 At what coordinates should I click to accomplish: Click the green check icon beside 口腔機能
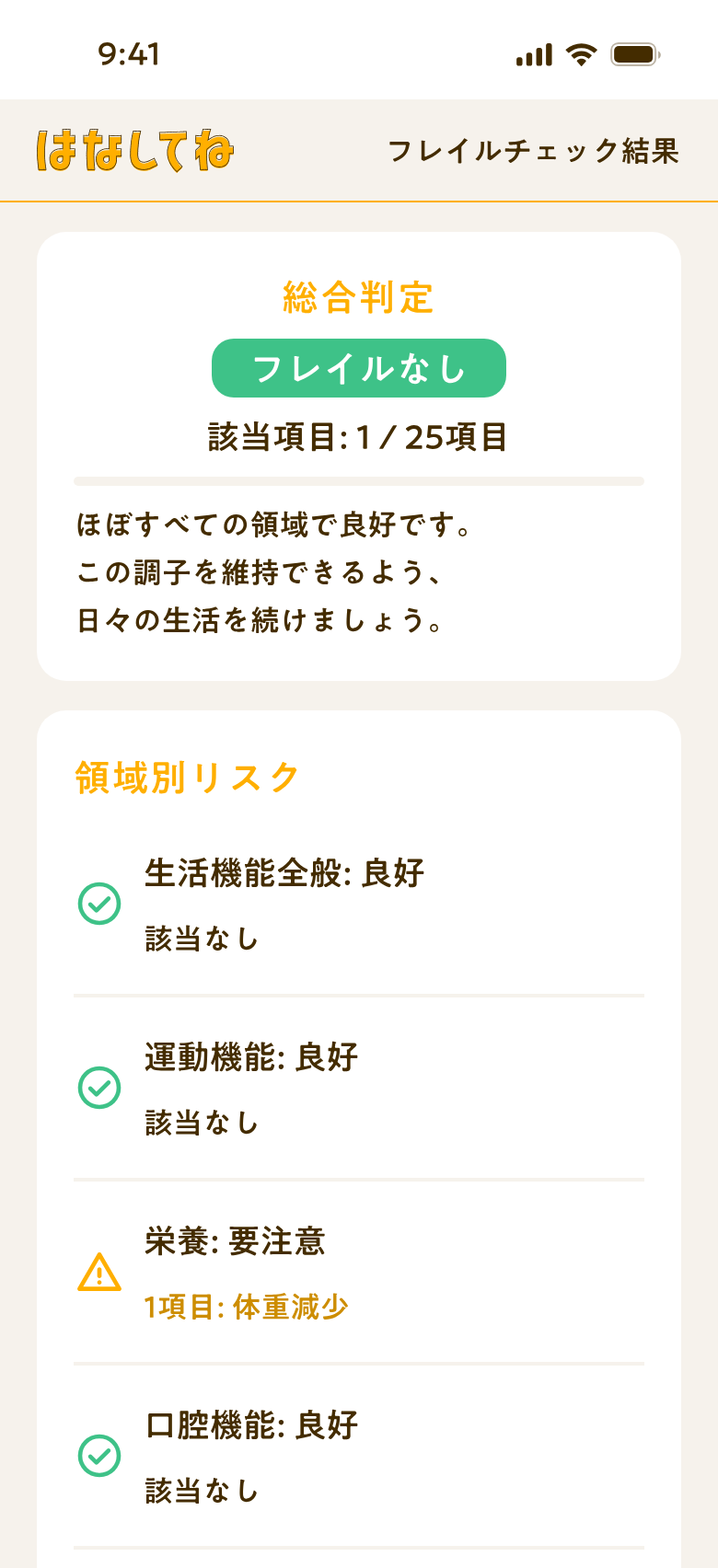[x=99, y=1456]
